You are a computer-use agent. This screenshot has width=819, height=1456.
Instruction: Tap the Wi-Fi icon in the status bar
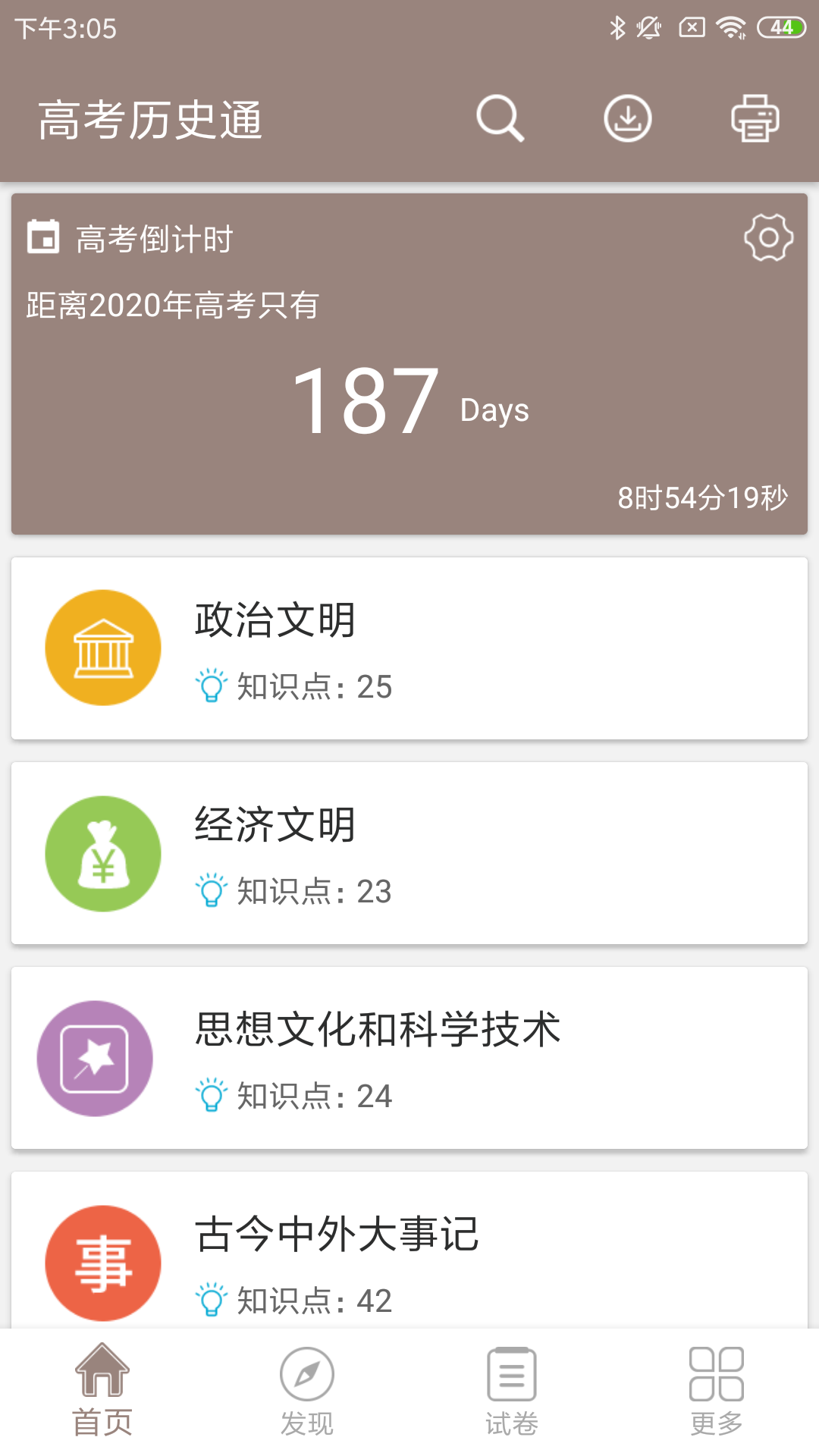pyautogui.click(x=730, y=26)
